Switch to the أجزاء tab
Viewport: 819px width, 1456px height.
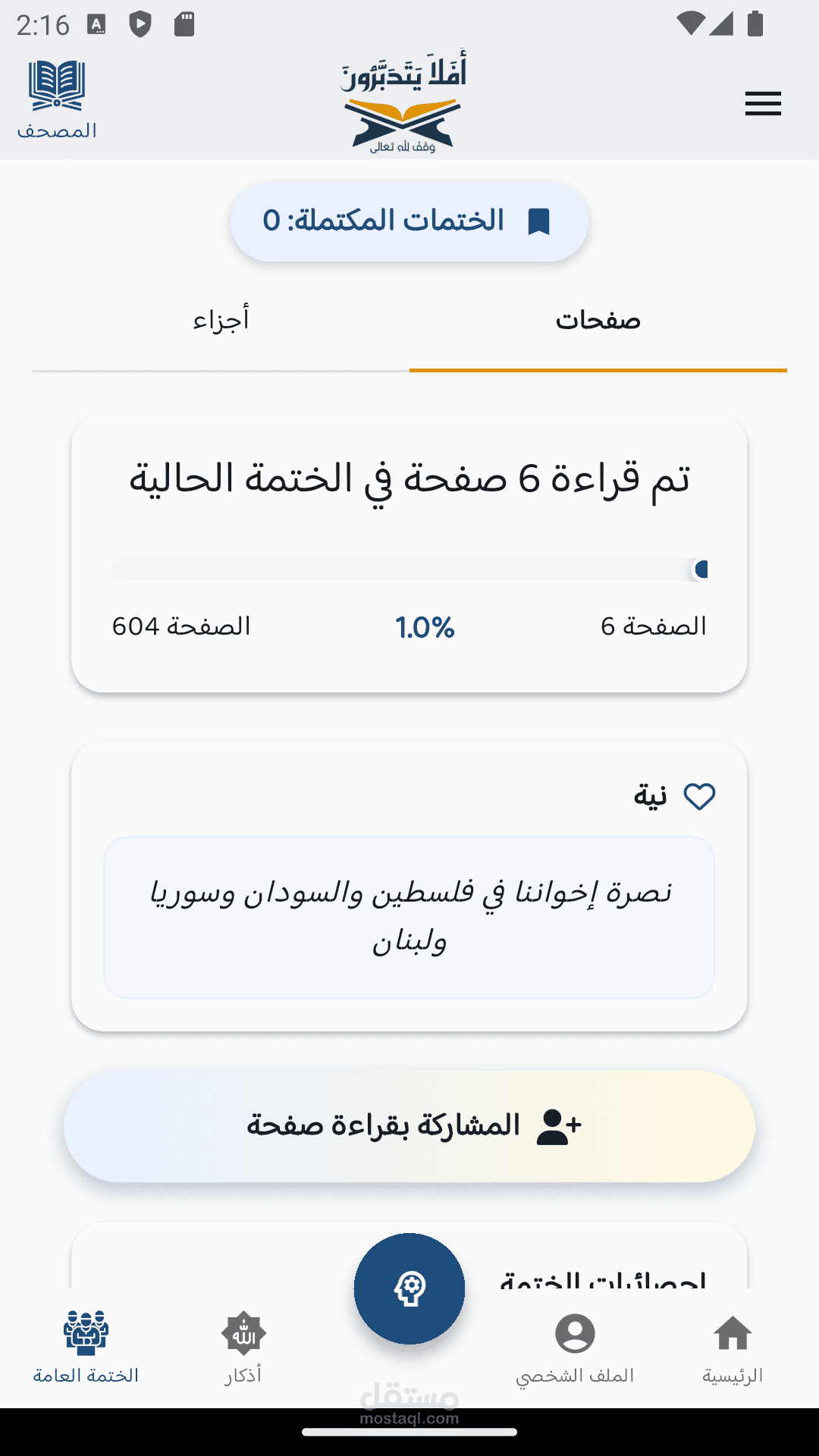point(221,321)
